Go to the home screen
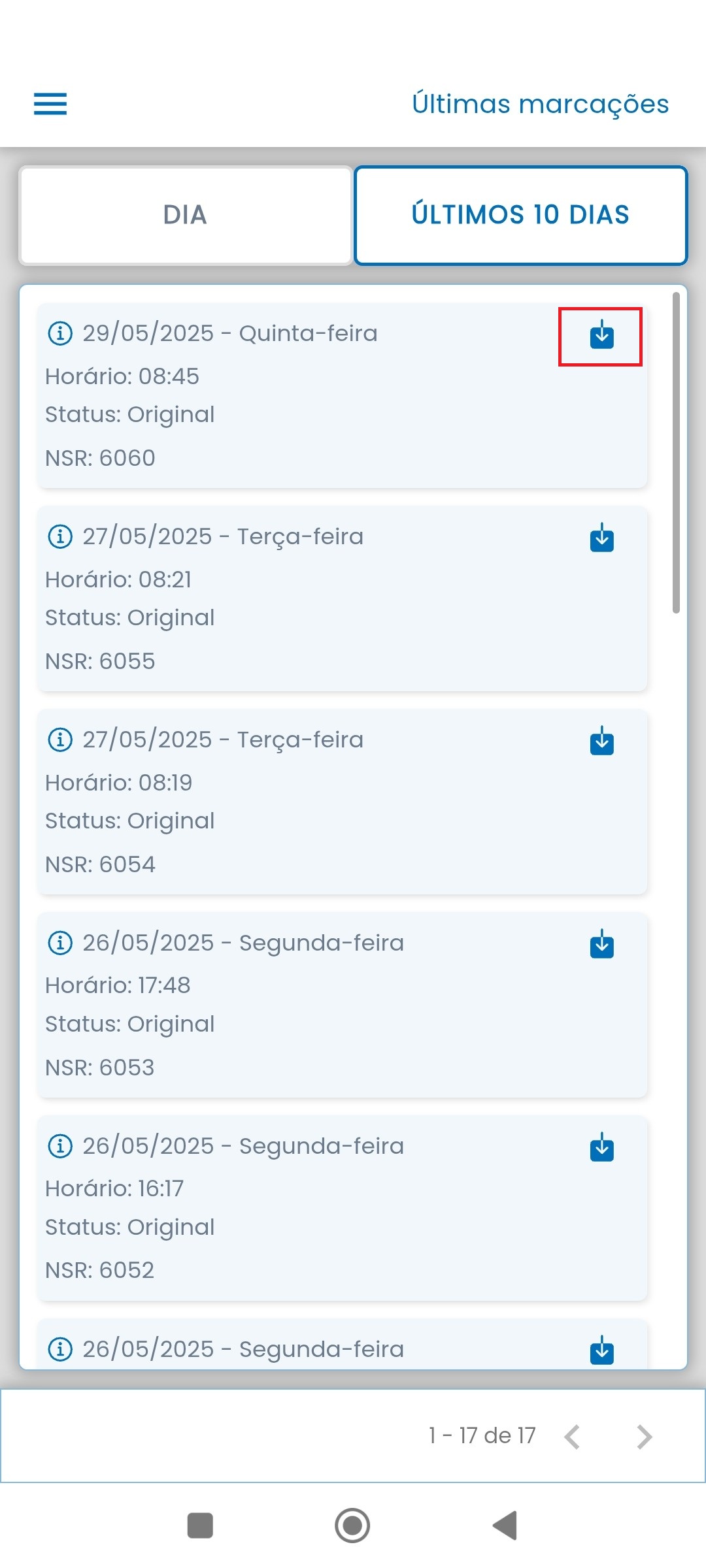706x1568 pixels. 352,1526
